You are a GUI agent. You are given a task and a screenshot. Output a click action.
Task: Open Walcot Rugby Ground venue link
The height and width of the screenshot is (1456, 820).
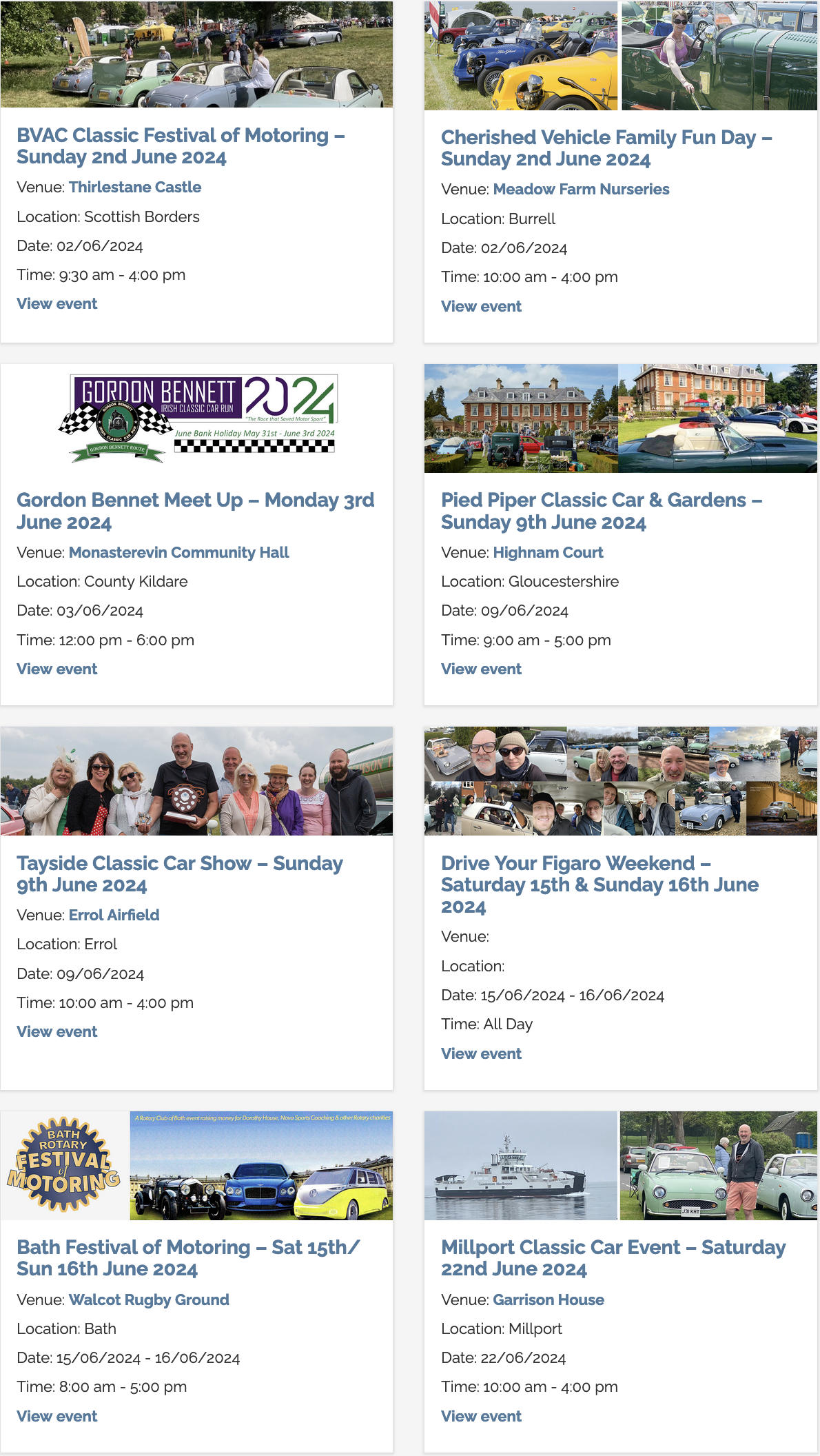click(149, 1300)
